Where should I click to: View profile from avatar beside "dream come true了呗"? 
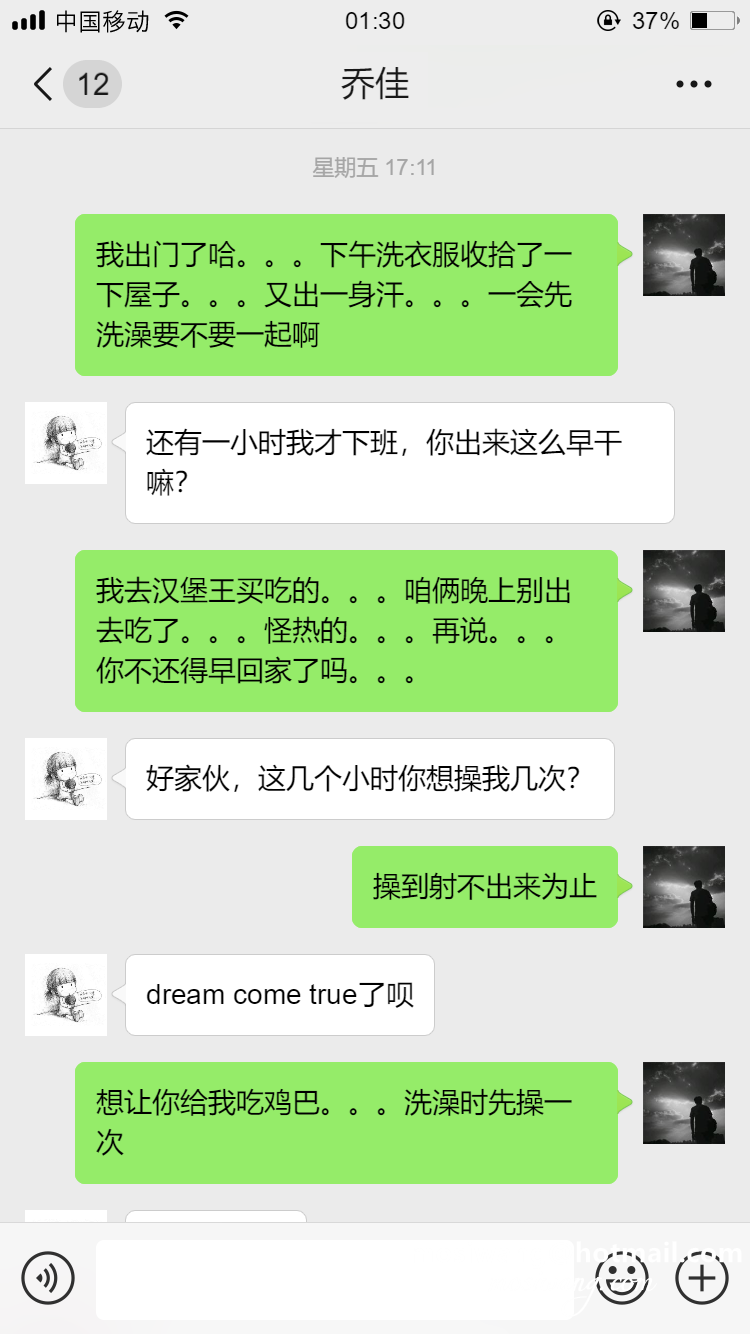coord(66,995)
